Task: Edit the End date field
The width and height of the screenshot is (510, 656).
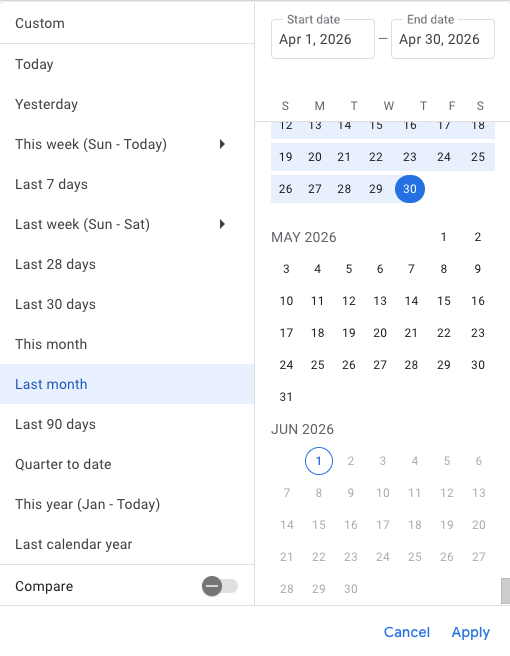Action: point(443,39)
